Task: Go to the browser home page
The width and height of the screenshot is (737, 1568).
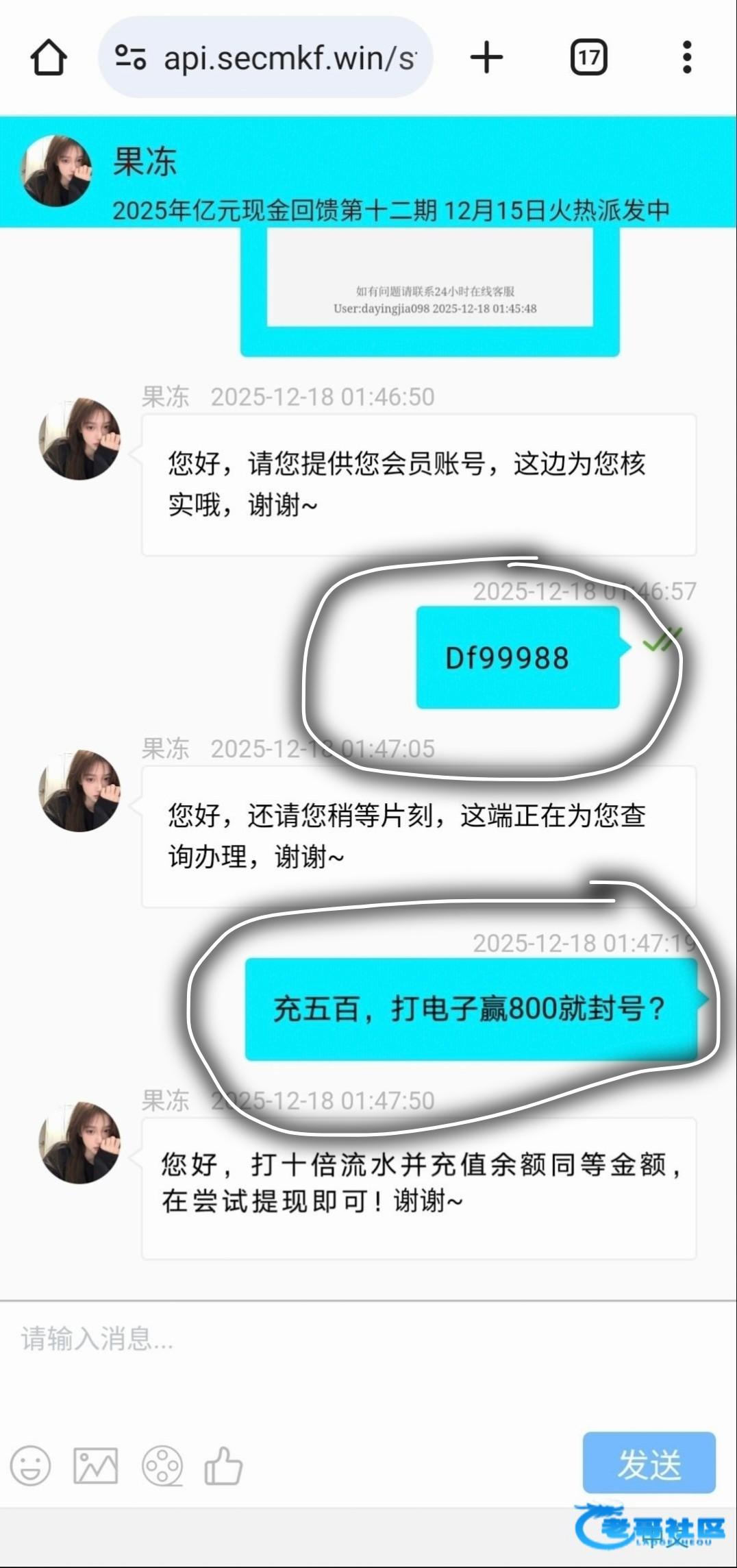Action: click(49, 58)
